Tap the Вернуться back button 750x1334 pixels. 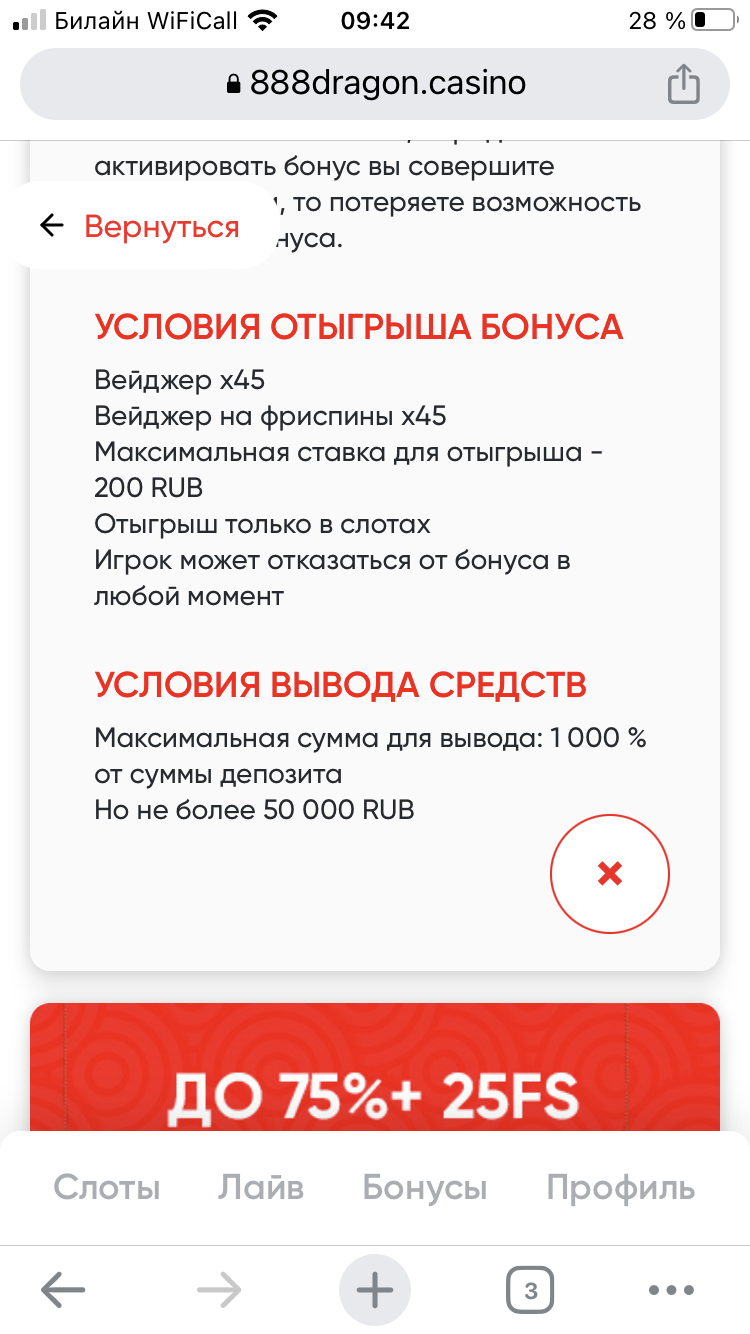coord(140,226)
